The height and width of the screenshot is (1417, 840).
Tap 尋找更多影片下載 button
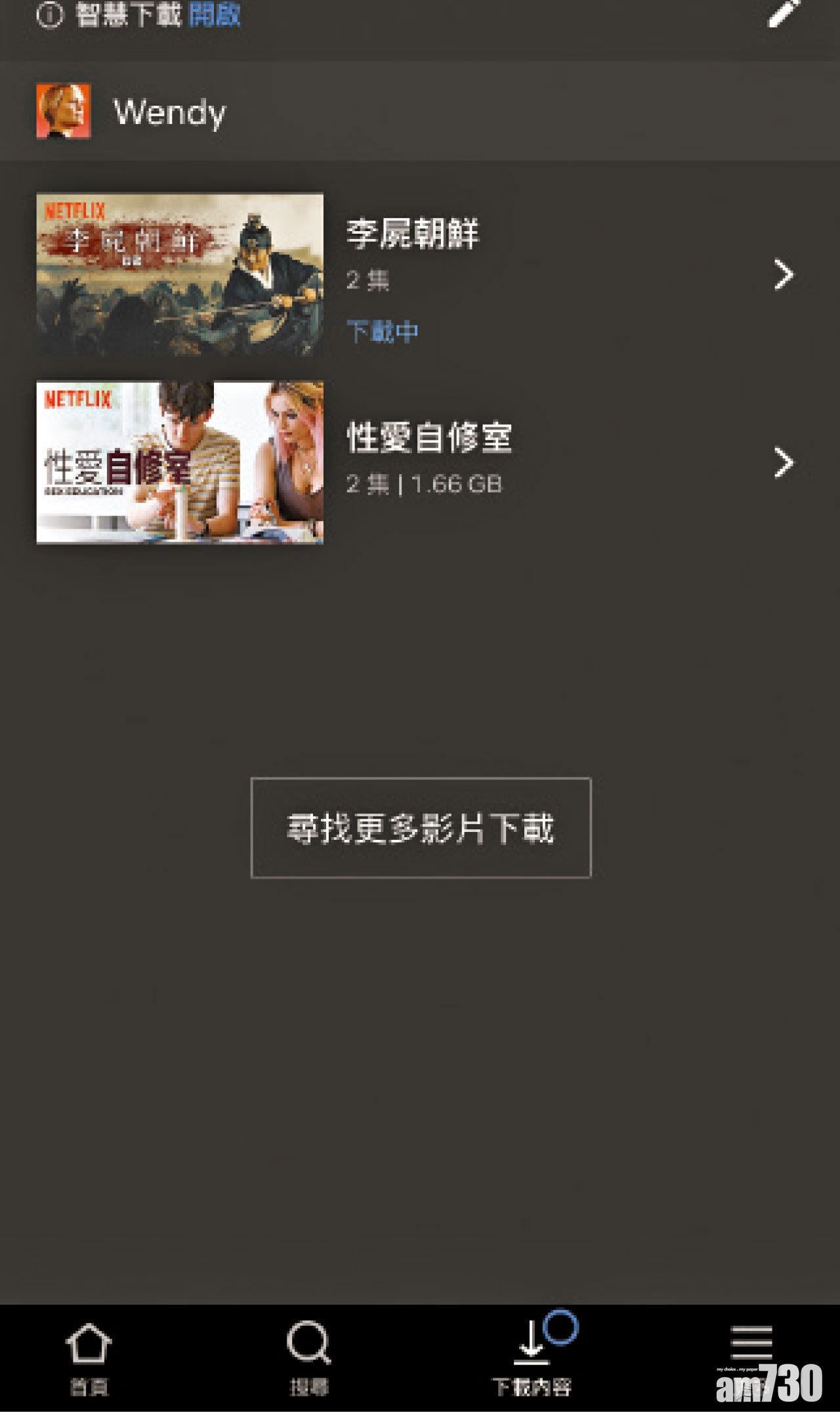tap(421, 827)
